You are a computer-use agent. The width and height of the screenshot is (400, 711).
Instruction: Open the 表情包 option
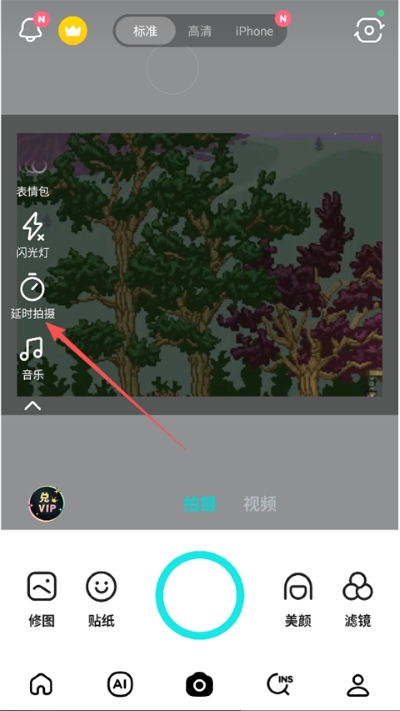coord(33,179)
